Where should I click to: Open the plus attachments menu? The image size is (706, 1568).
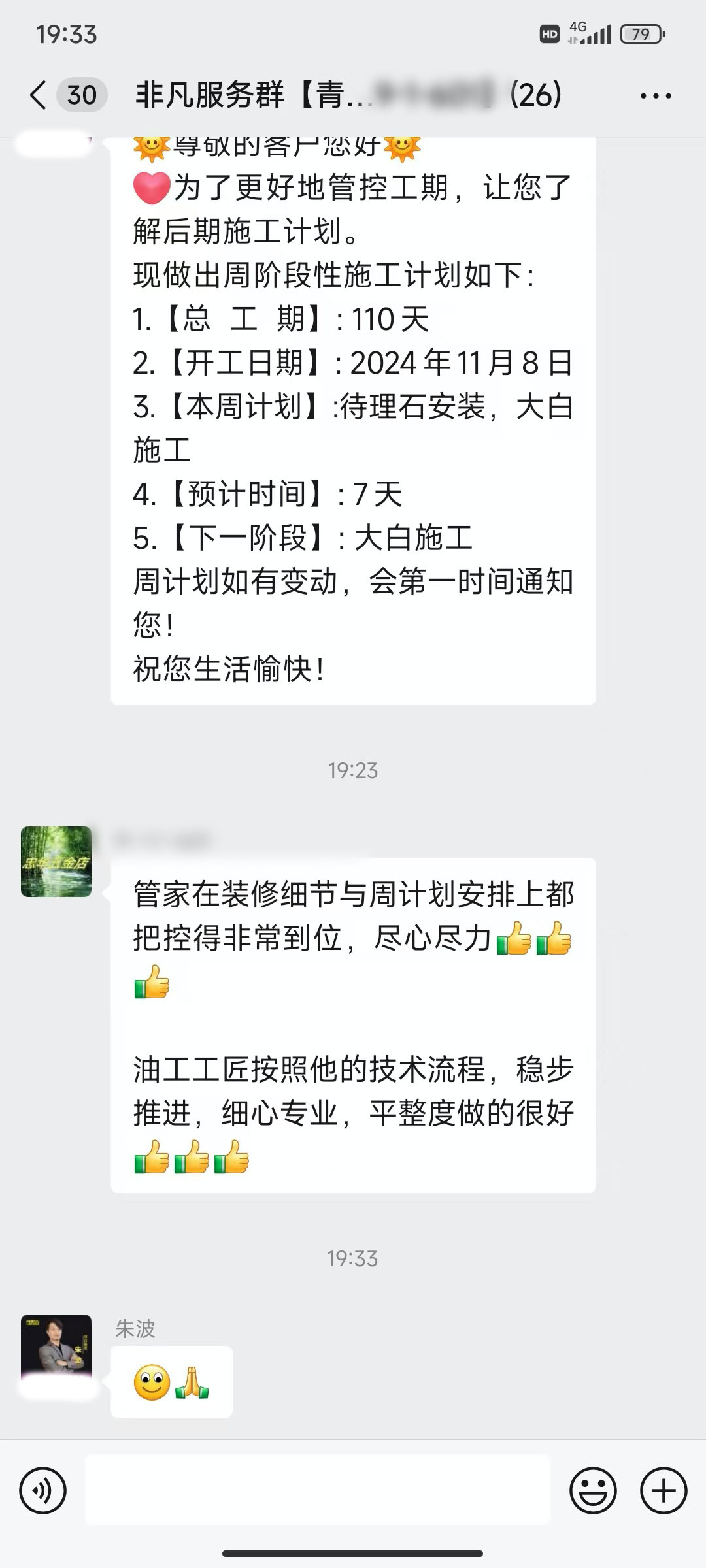664,1491
